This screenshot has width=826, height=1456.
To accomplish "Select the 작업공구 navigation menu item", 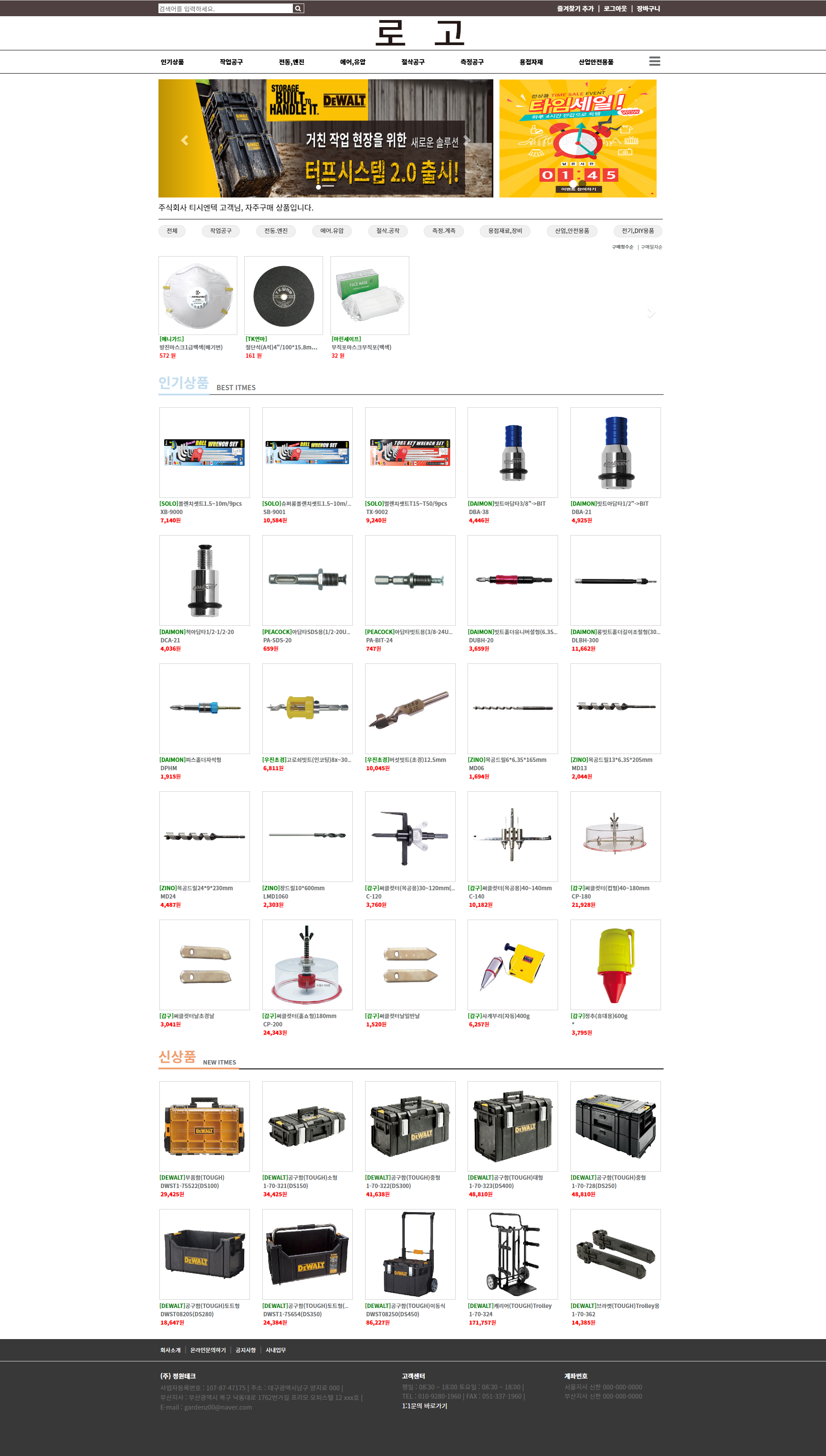I will [x=231, y=62].
